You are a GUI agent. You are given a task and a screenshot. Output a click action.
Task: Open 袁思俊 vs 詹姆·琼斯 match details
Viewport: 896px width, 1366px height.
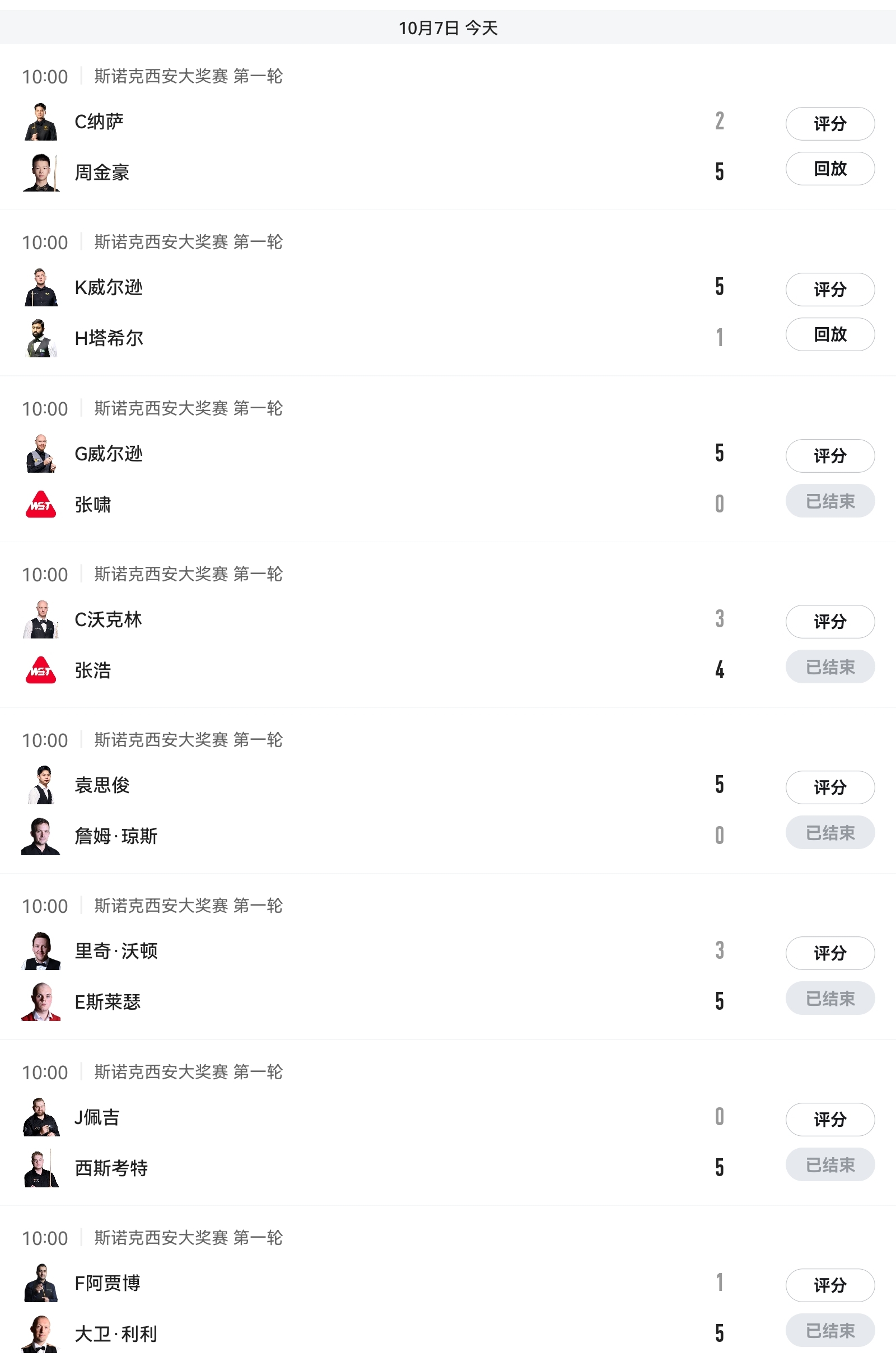[x=402, y=810]
